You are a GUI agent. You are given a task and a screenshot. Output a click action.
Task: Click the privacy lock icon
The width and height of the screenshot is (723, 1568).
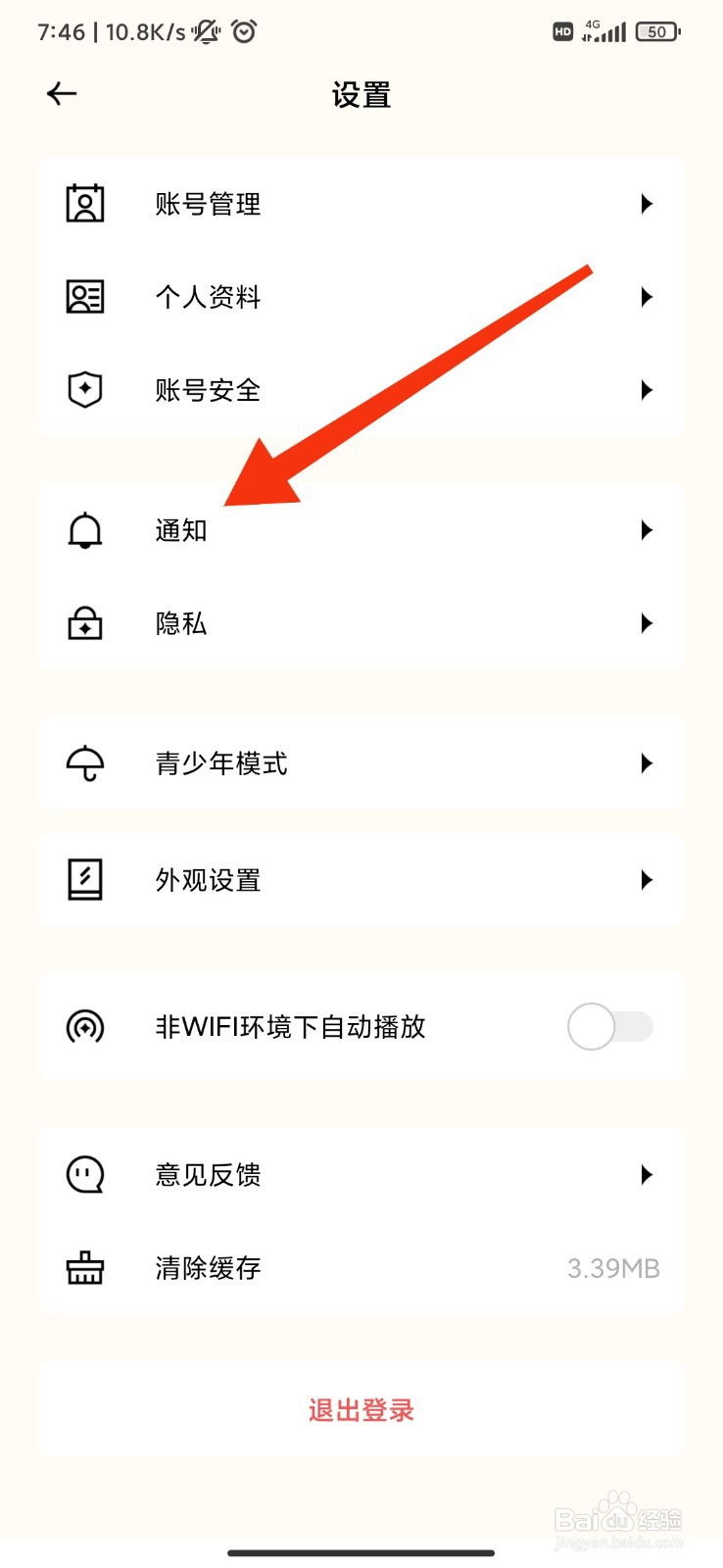84,623
